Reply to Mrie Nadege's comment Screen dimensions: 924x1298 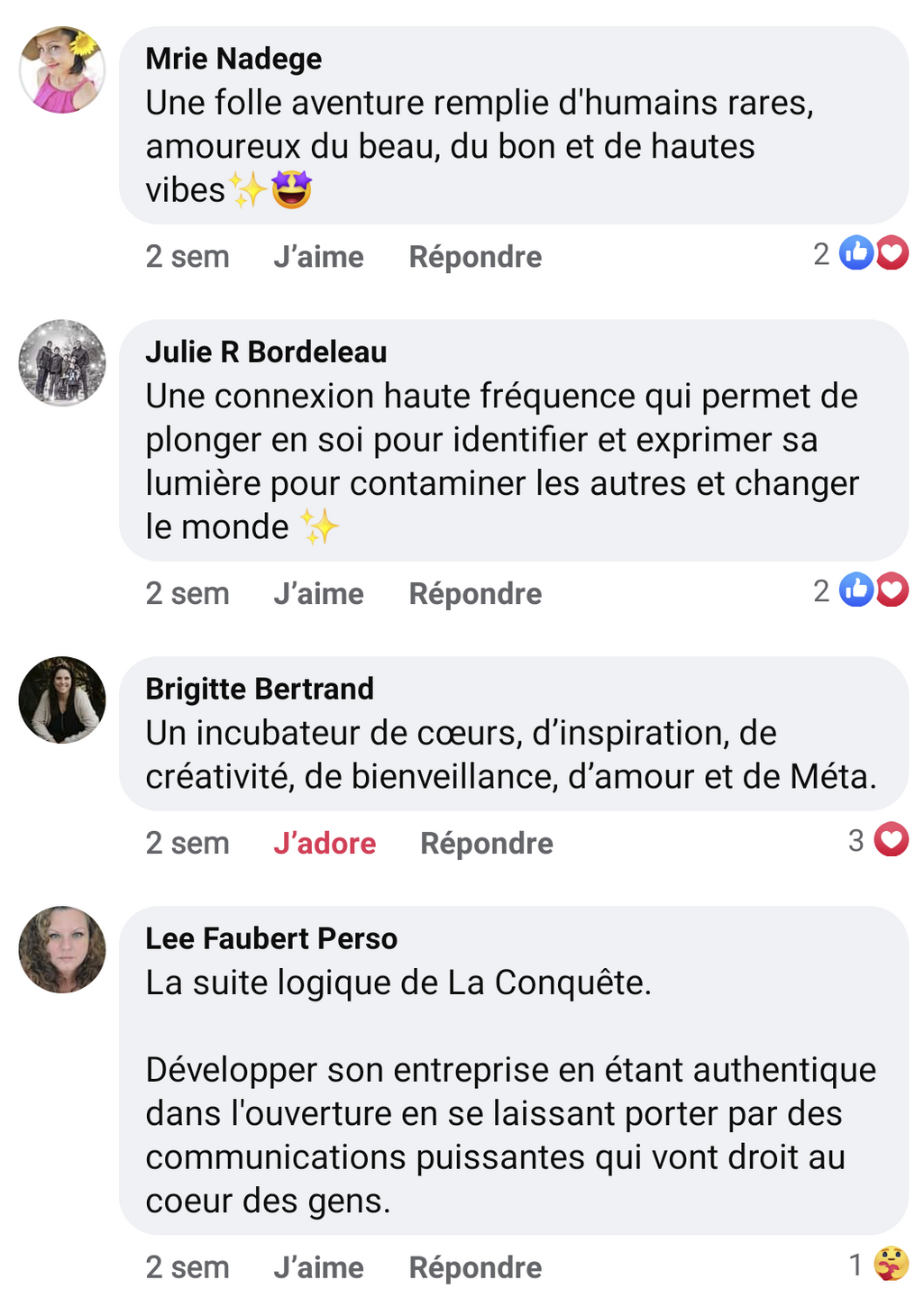[475, 257]
